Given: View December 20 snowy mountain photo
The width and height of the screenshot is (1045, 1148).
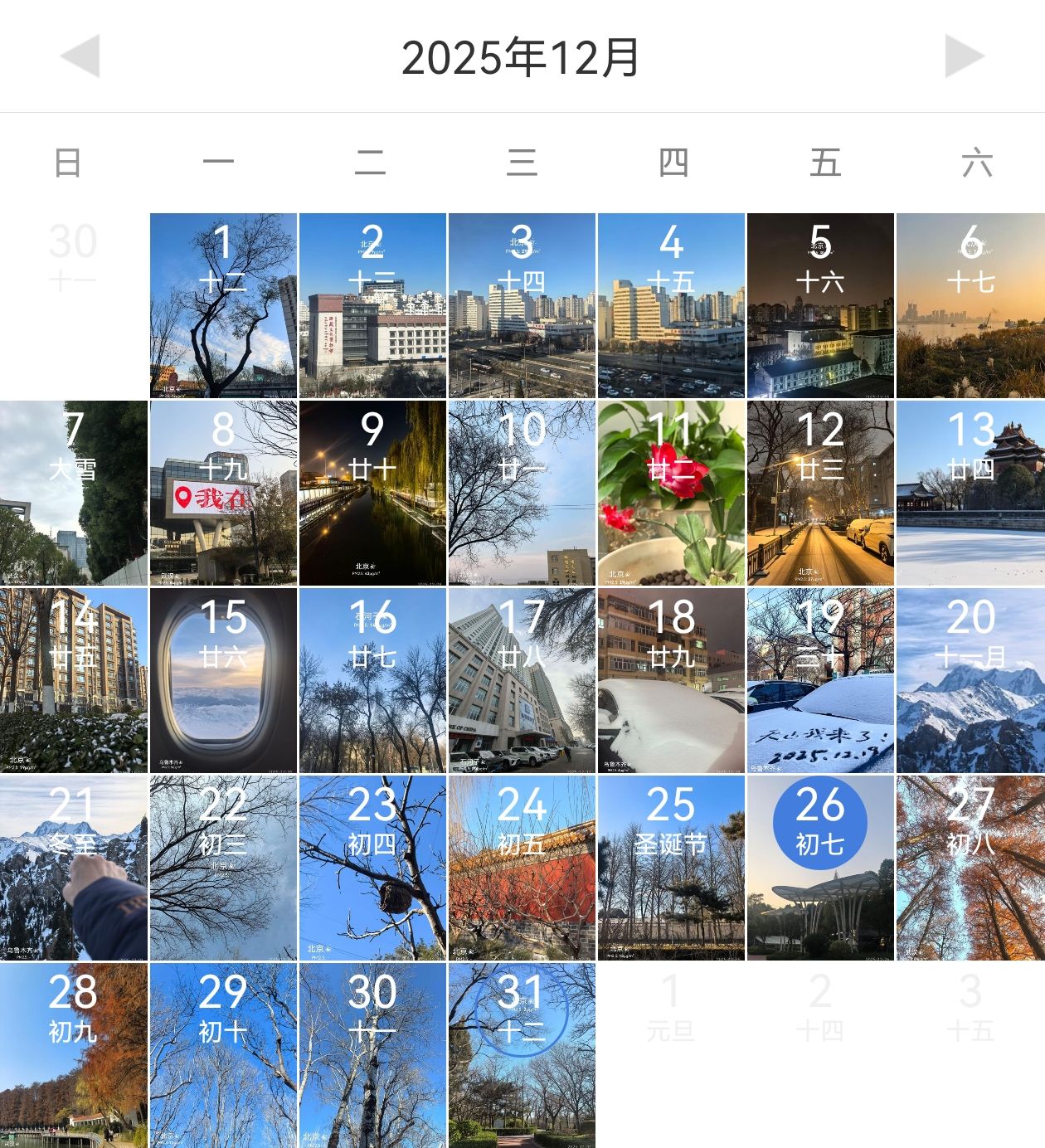Looking at the screenshot, I should point(970,681).
